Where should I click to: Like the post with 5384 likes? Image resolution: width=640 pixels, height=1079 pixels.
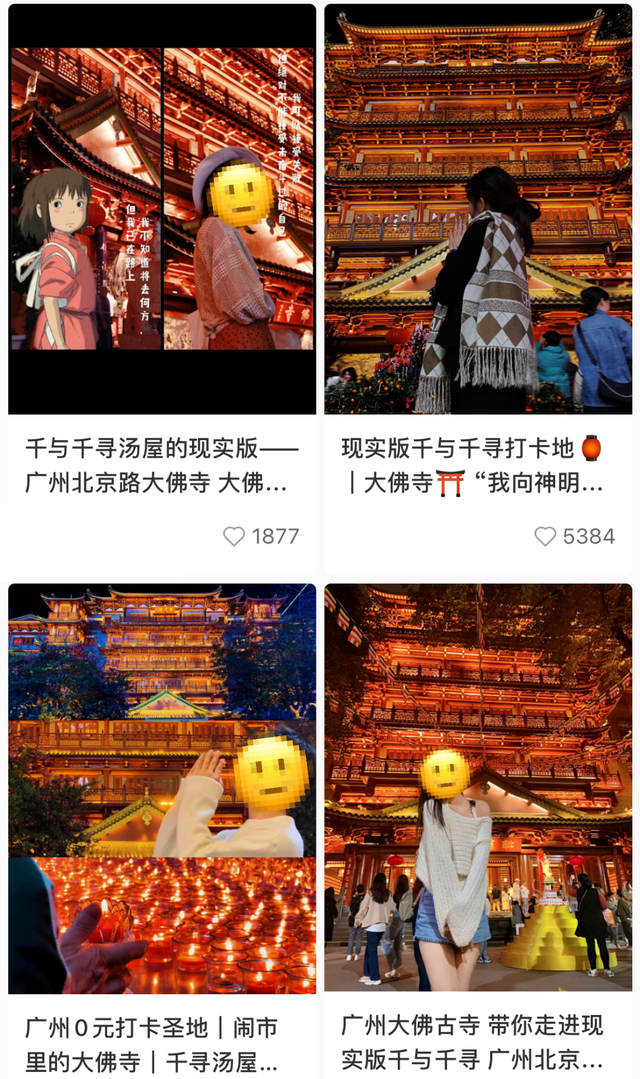coord(545,536)
